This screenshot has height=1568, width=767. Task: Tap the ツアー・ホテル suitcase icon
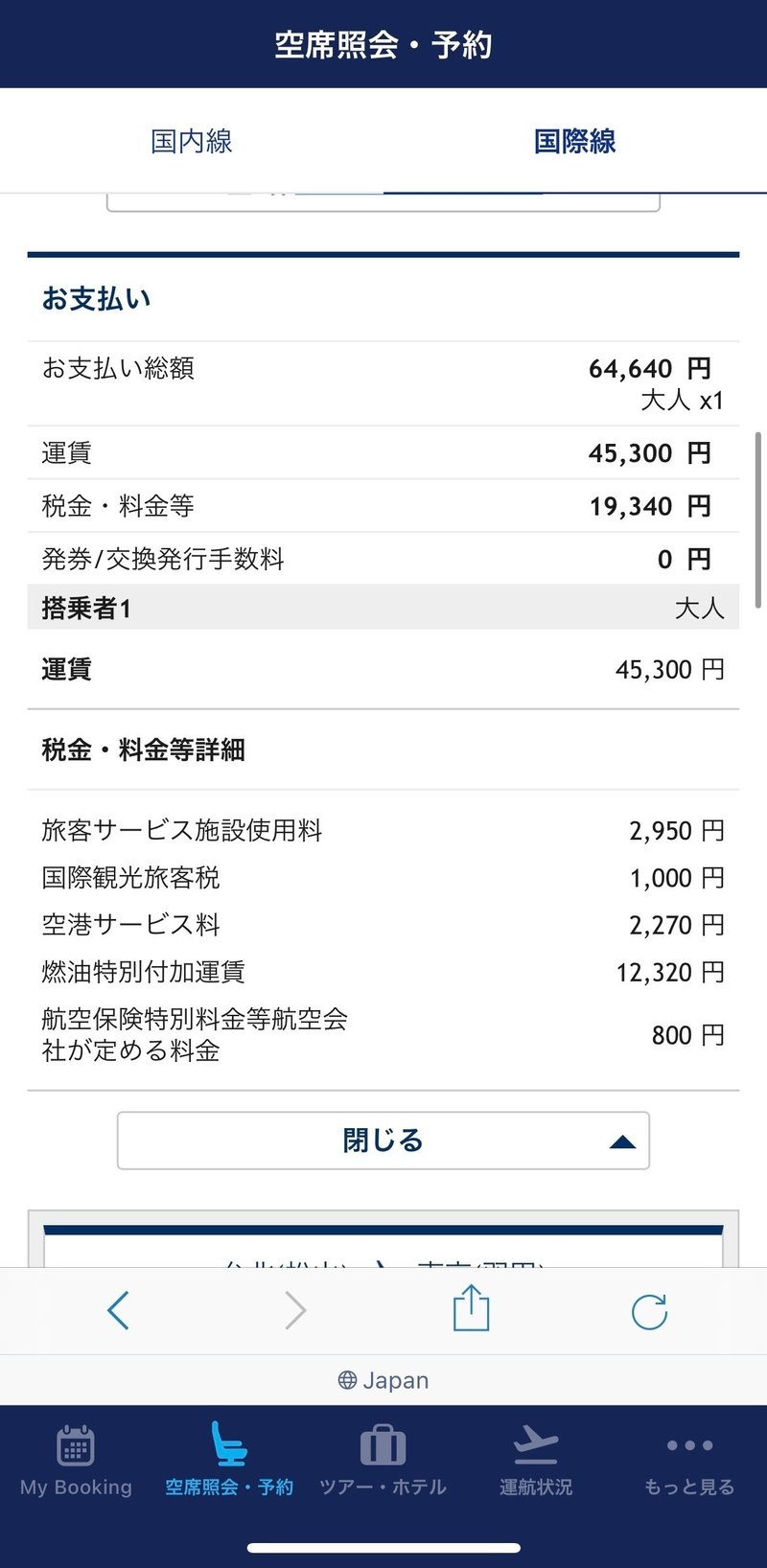click(x=383, y=1445)
